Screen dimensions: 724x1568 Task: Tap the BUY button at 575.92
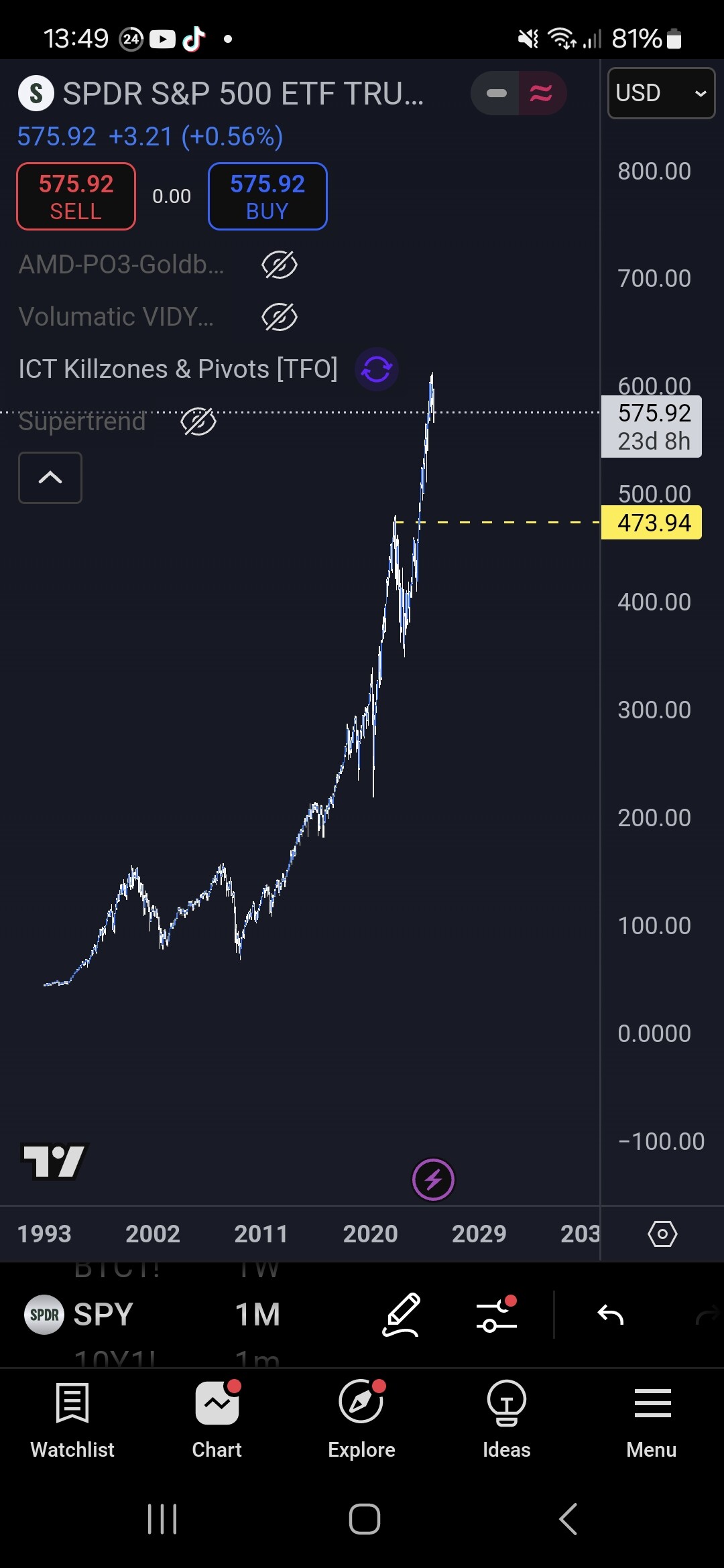tap(267, 196)
